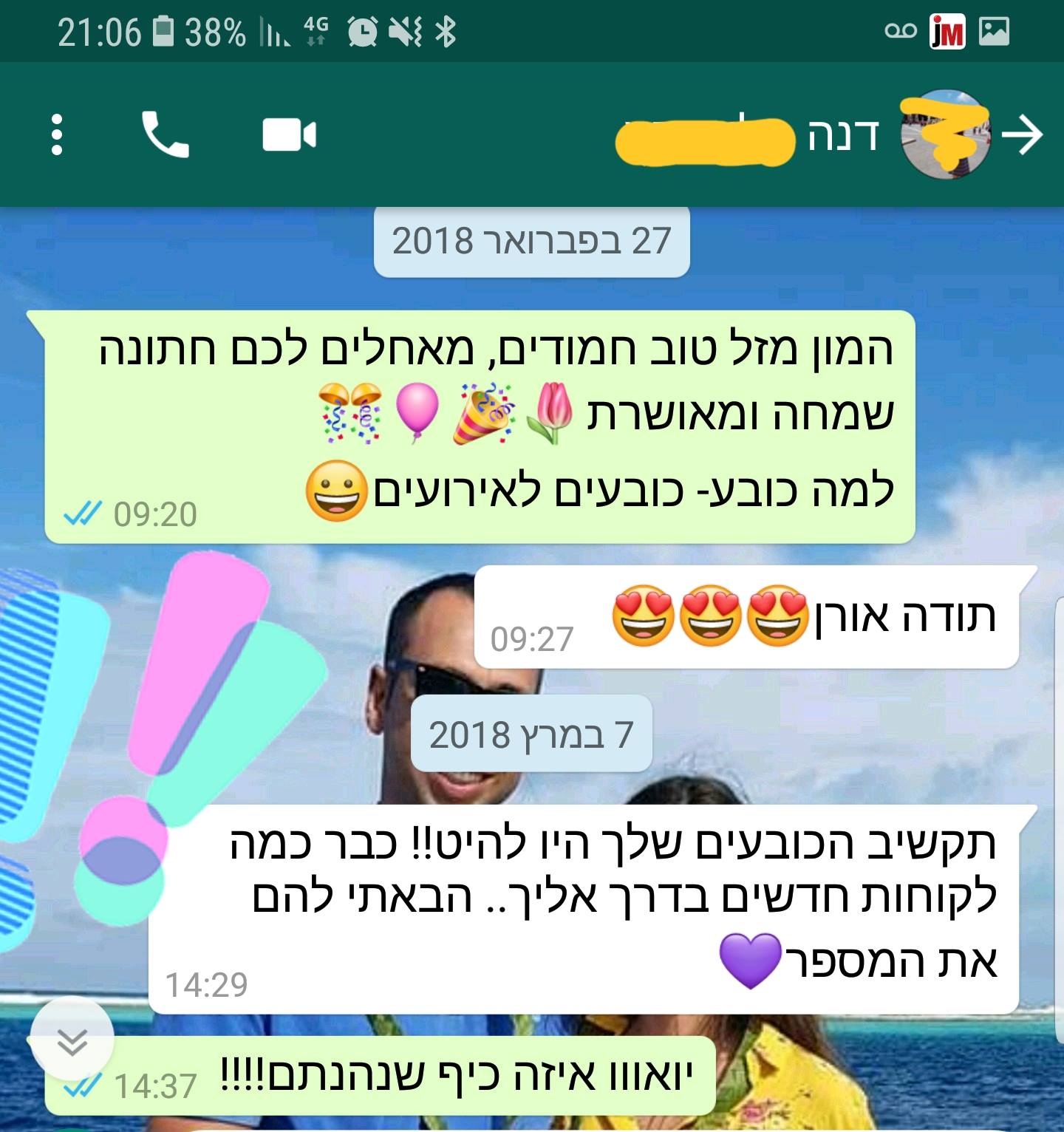The height and width of the screenshot is (1132, 1064).
Task: Open Dana's contact profile picture
Action: point(947,135)
